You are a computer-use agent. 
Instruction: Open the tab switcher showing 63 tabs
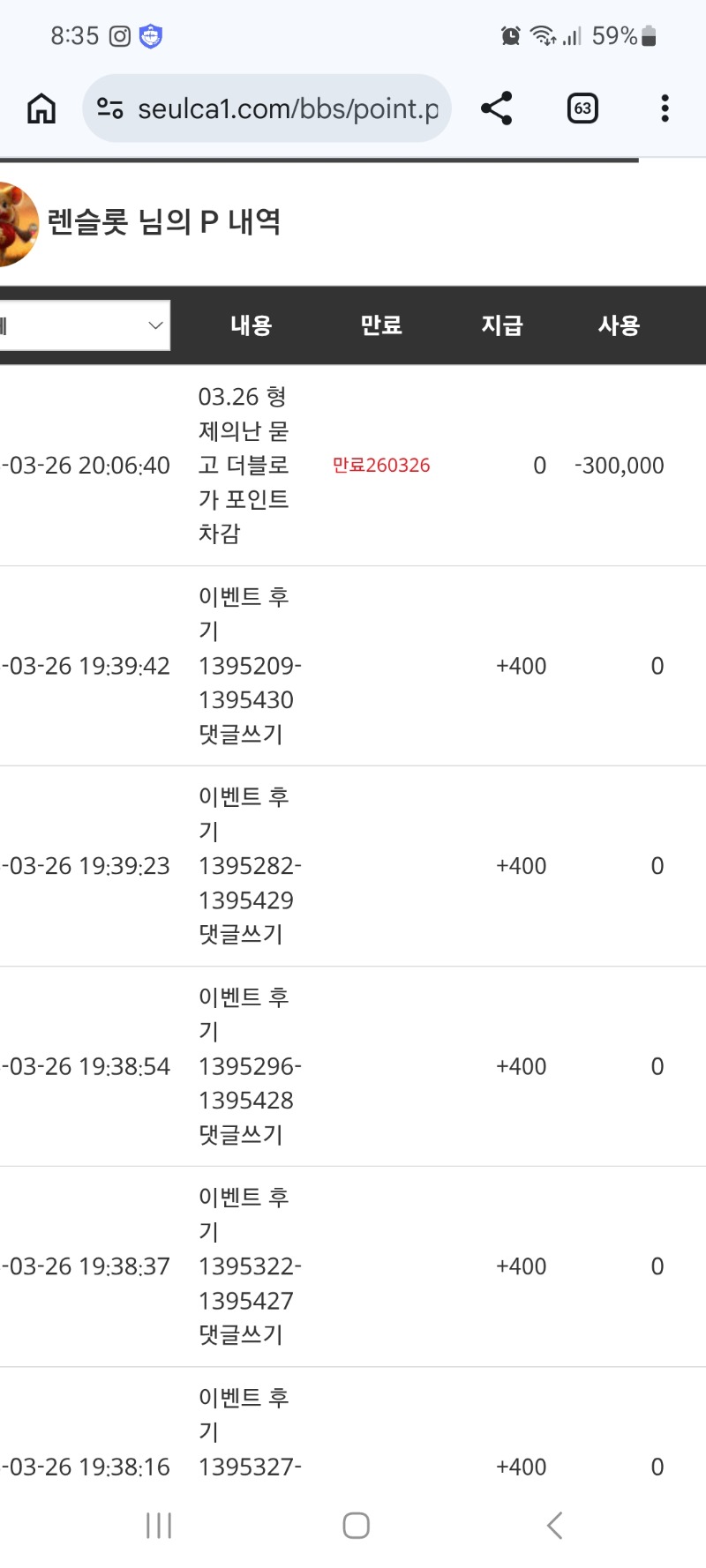coord(582,108)
